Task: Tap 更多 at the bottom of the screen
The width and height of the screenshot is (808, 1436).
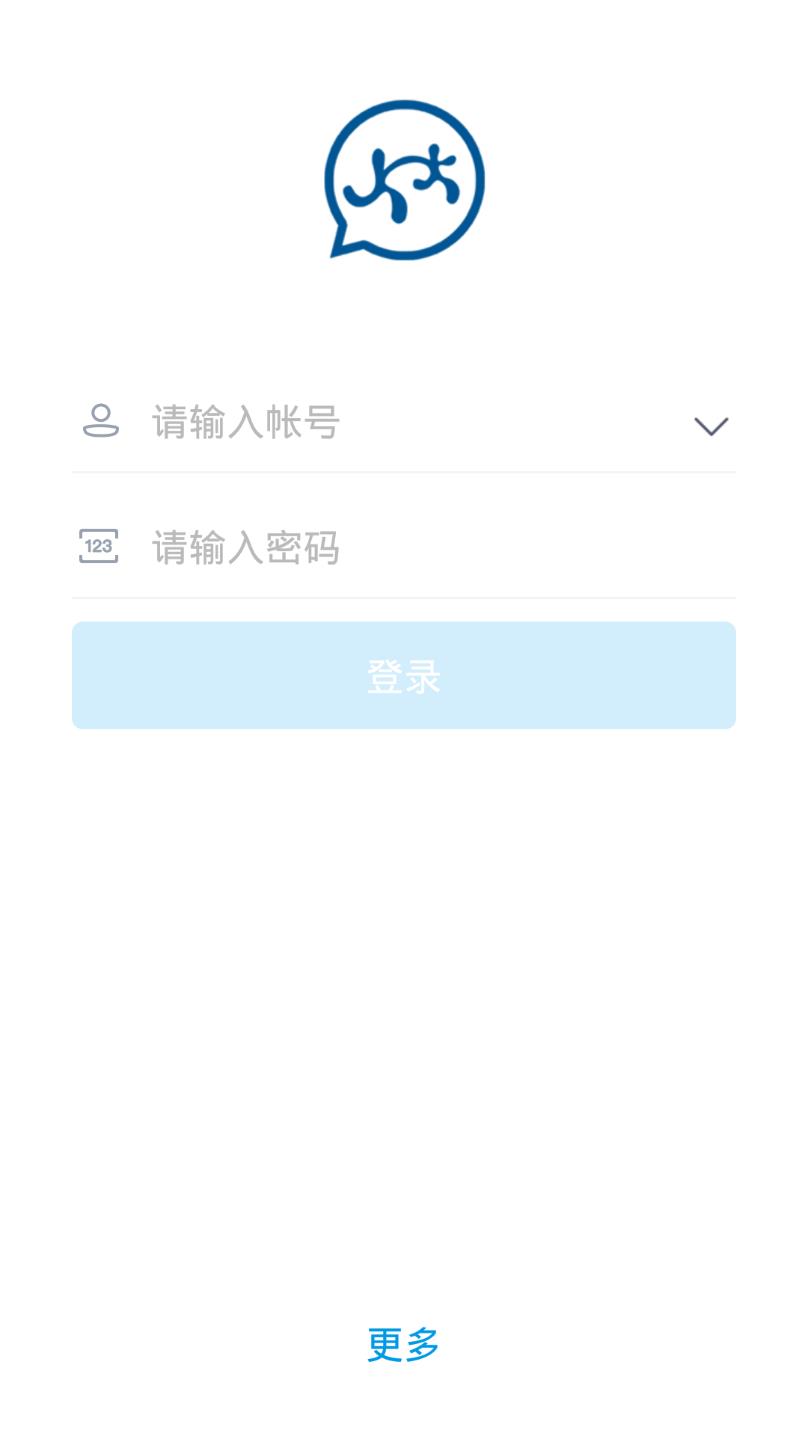Action: [403, 1345]
